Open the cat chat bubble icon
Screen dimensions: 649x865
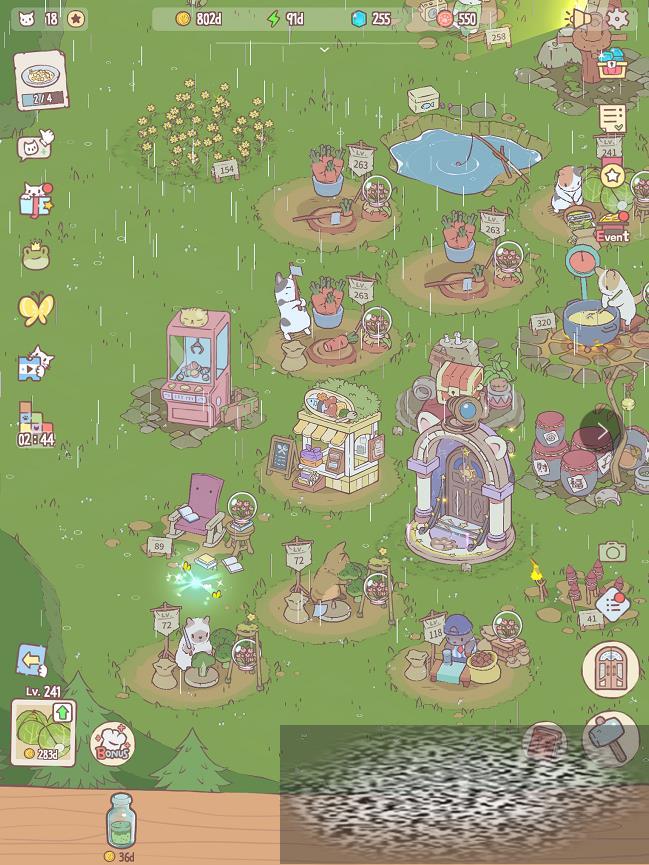36,147
